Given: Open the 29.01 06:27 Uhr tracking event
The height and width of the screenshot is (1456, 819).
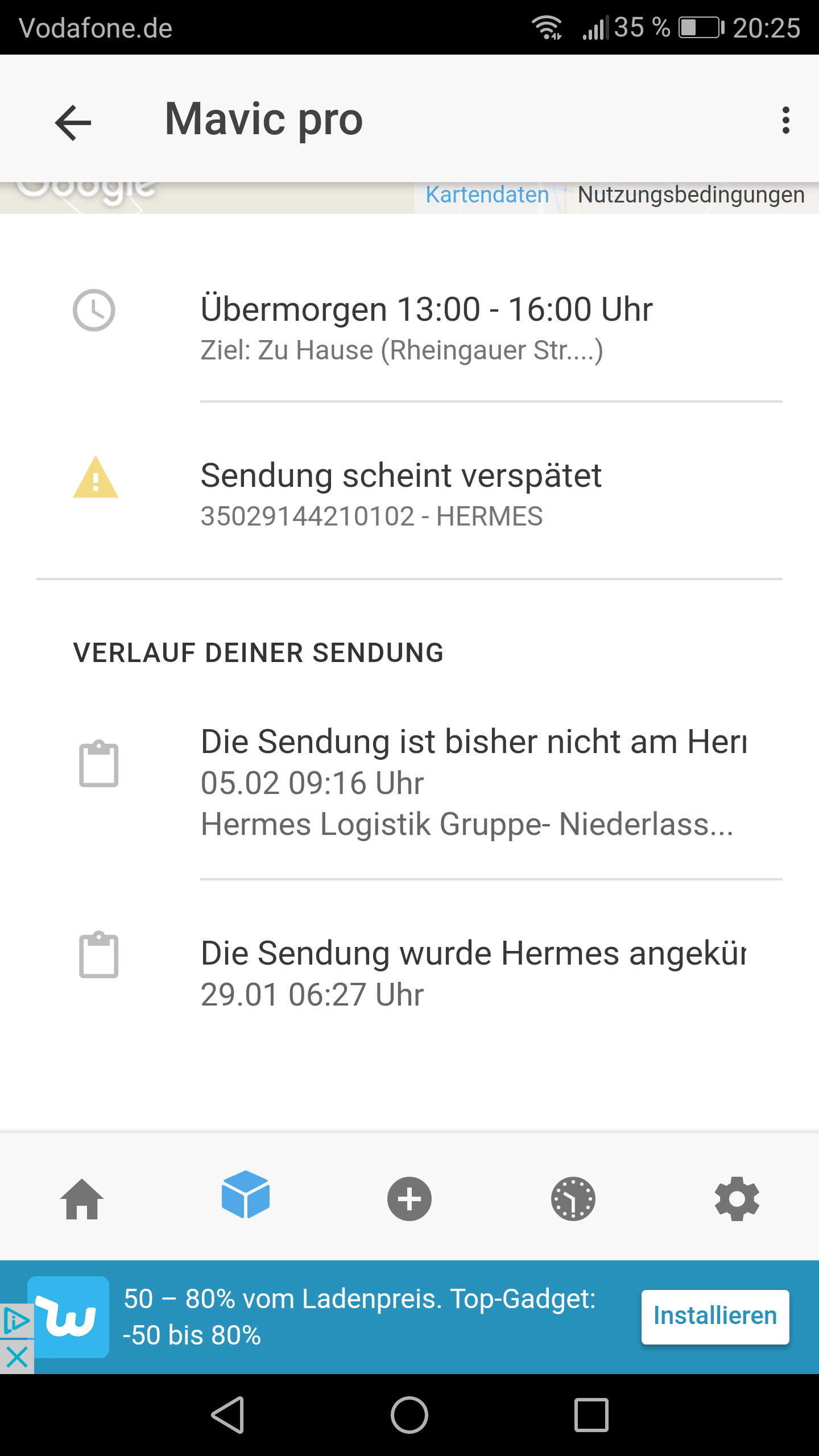Looking at the screenshot, I should [409, 973].
